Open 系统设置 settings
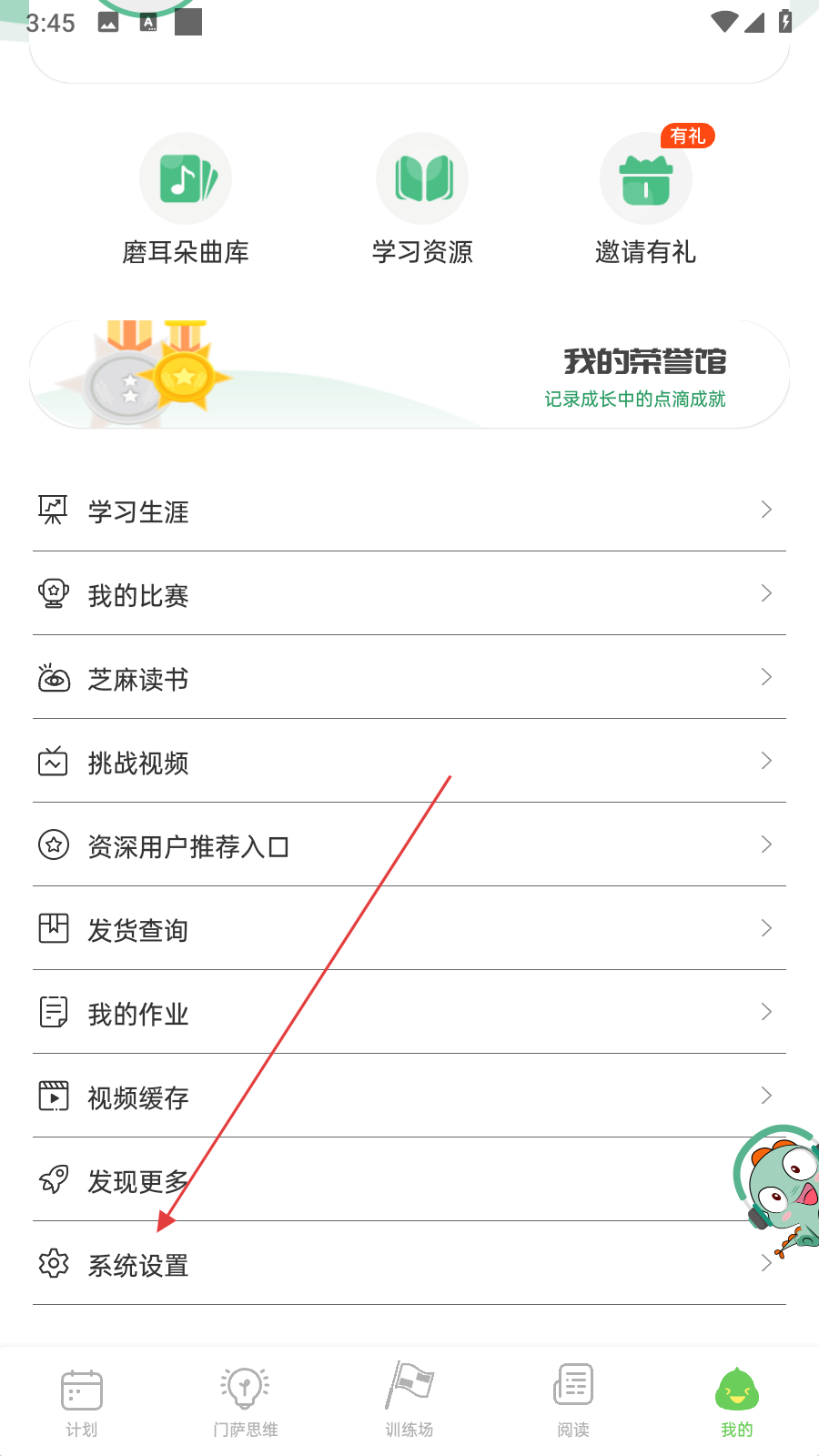 (x=364, y=1264)
